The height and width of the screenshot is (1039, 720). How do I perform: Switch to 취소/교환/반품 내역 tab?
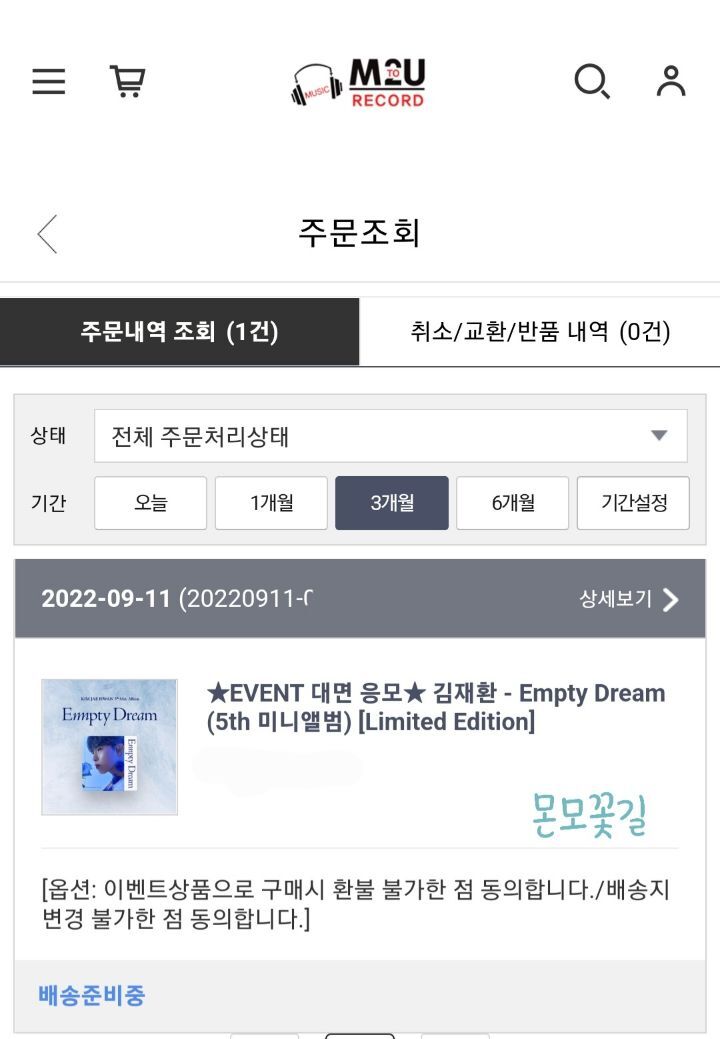(x=540, y=332)
